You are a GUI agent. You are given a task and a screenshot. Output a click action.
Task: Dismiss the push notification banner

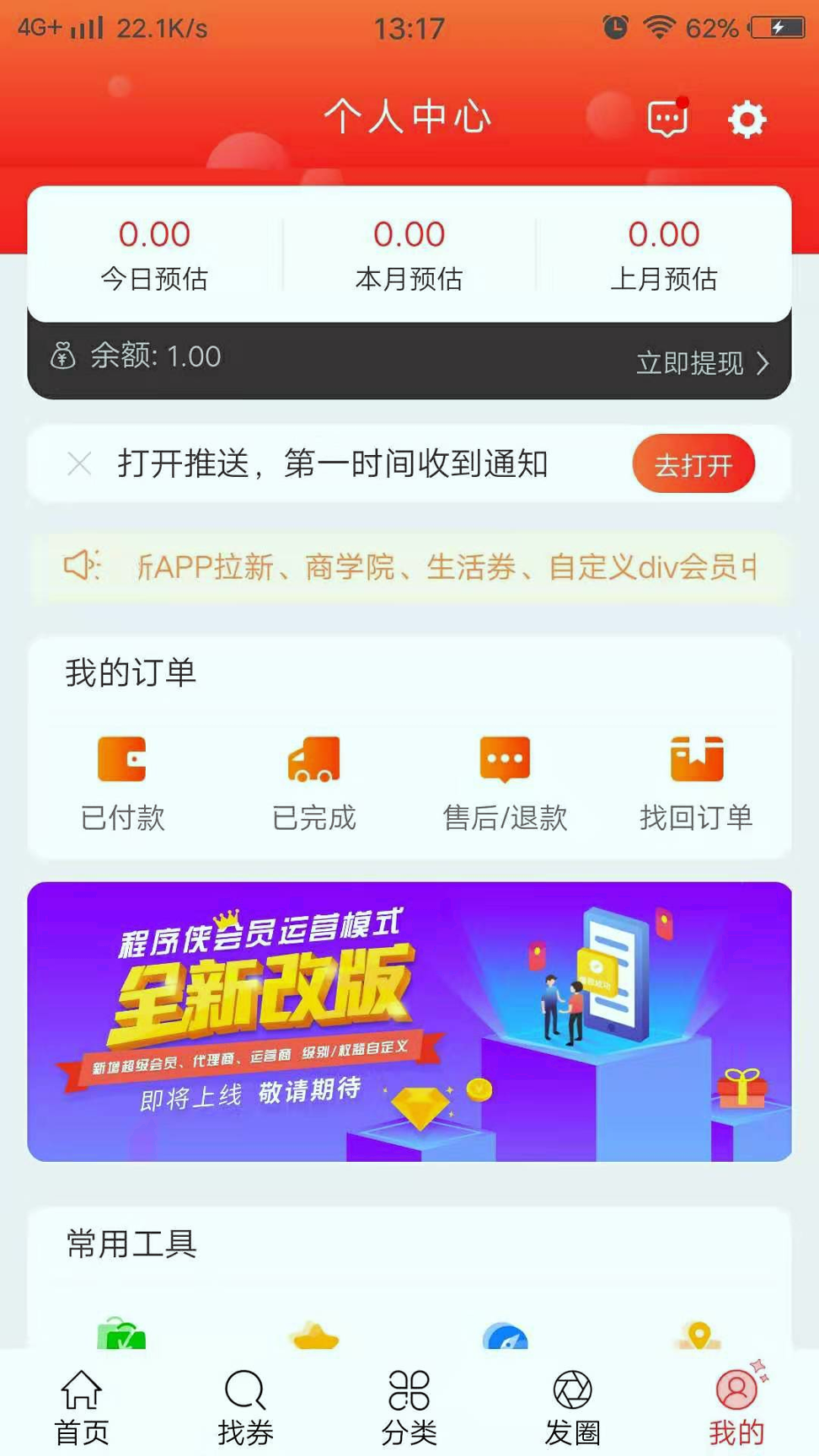tap(80, 464)
